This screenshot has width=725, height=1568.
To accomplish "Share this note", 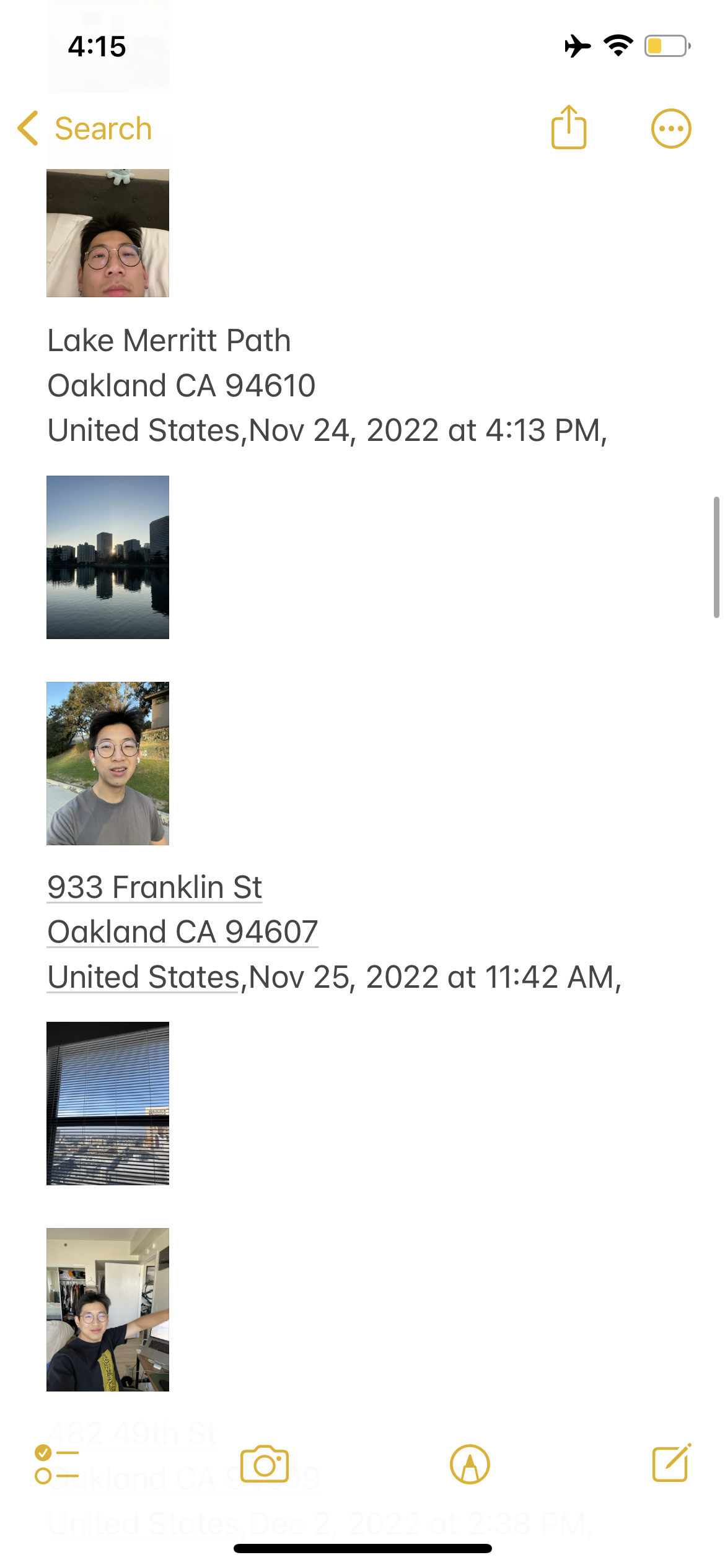I will [568, 128].
